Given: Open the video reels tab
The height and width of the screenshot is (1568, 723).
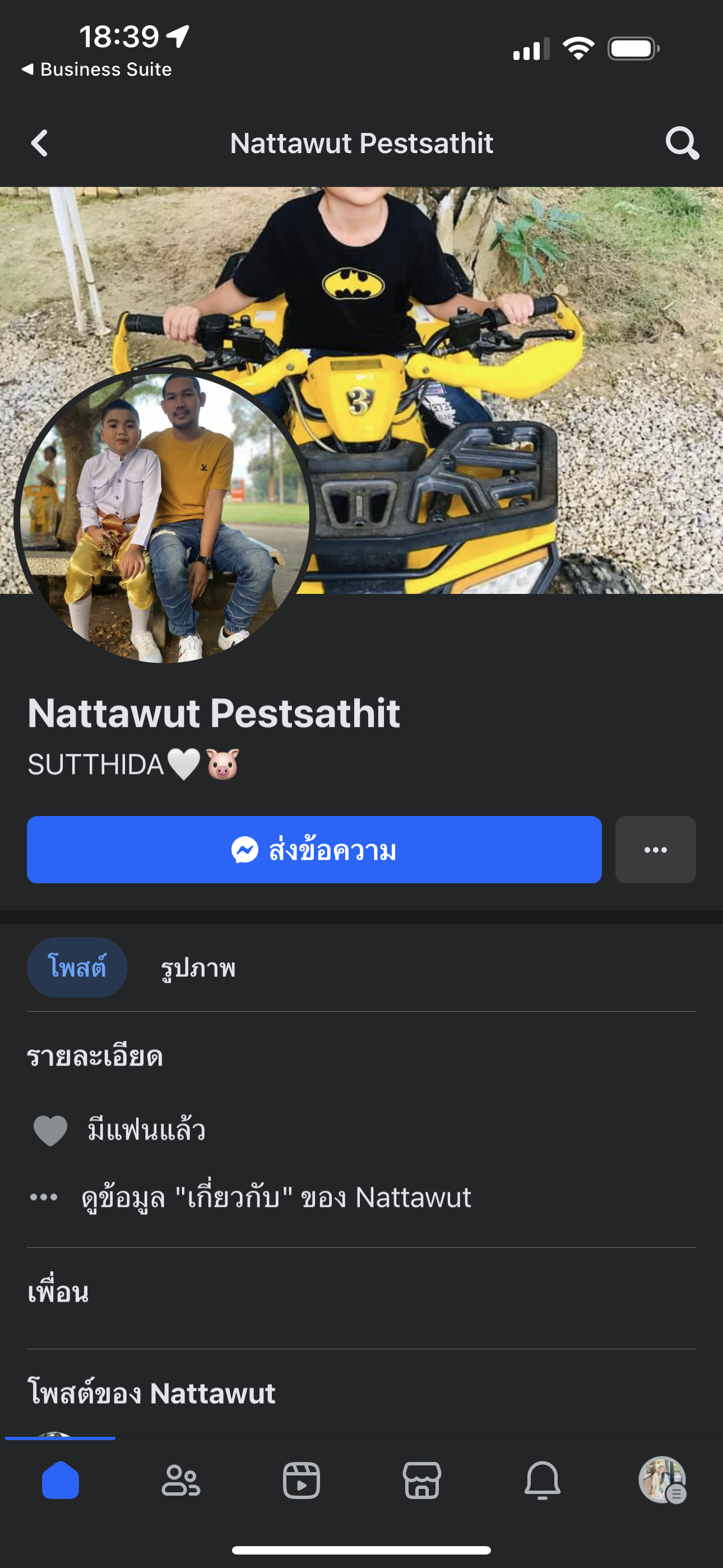Looking at the screenshot, I should pyautogui.click(x=302, y=1481).
